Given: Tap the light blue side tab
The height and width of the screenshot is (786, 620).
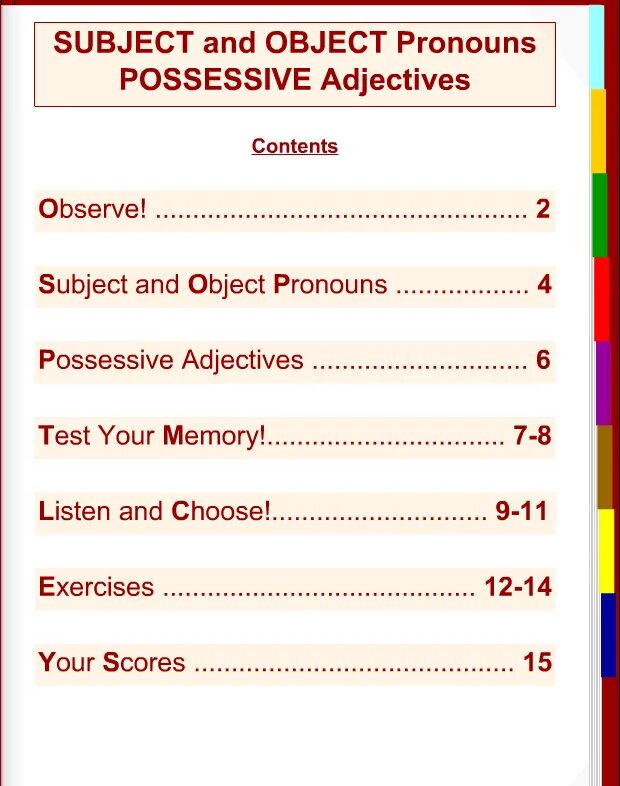Looking at the screenshot, I should click(x=597, y=47).
